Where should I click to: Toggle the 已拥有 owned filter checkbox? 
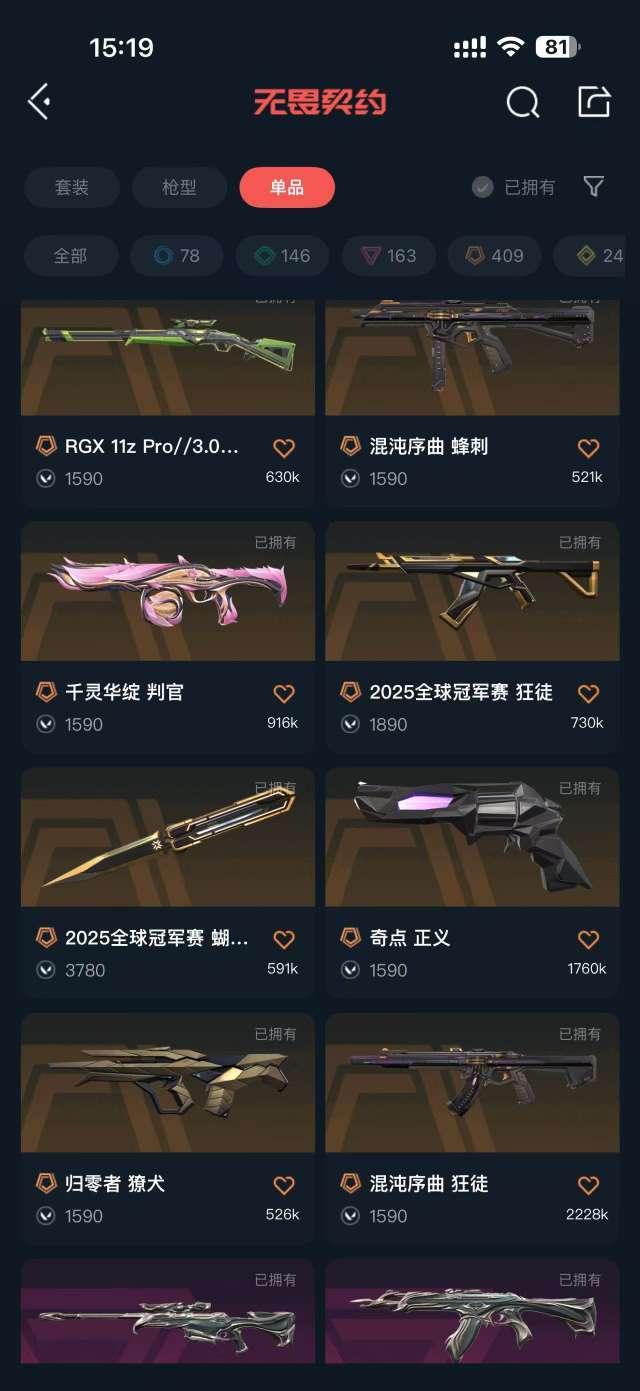tap(483, 187)
